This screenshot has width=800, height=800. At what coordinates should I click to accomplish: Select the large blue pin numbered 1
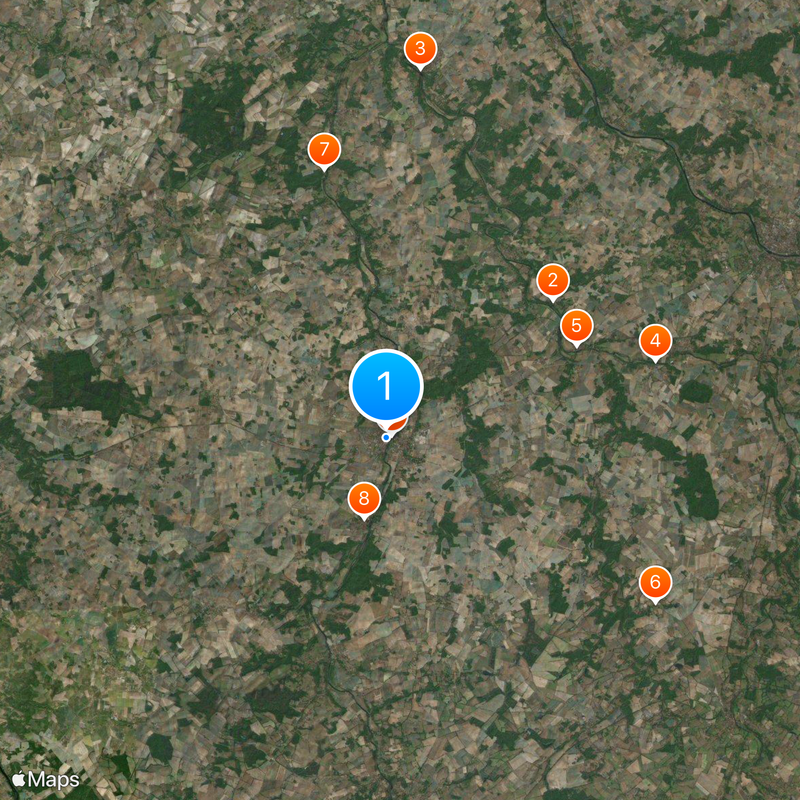[386, 386]
